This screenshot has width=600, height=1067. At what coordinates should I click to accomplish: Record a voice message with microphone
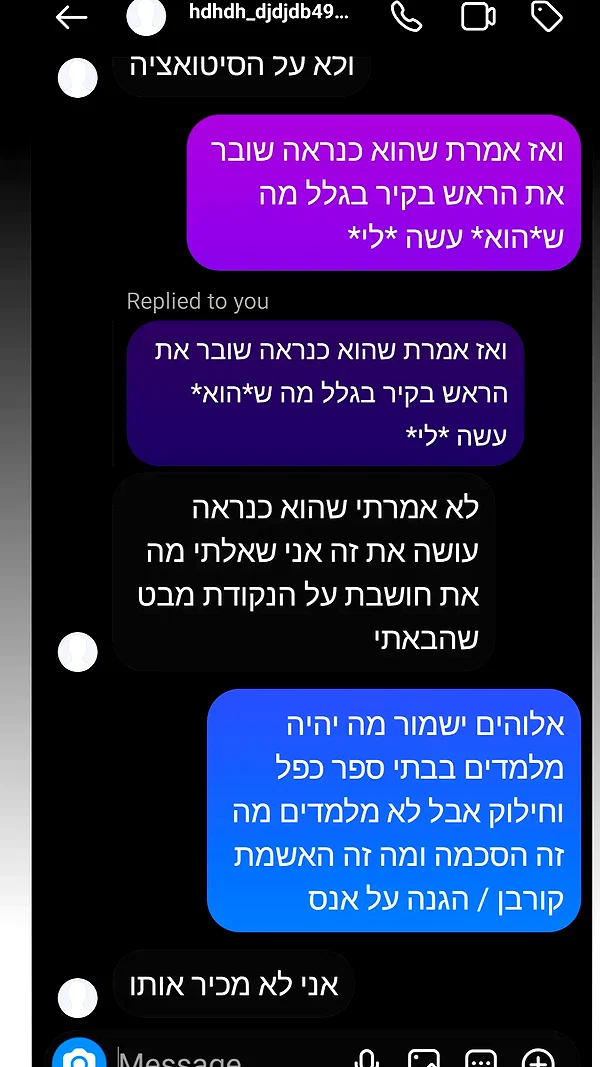pyautogui.click(x=367, y=1057)
